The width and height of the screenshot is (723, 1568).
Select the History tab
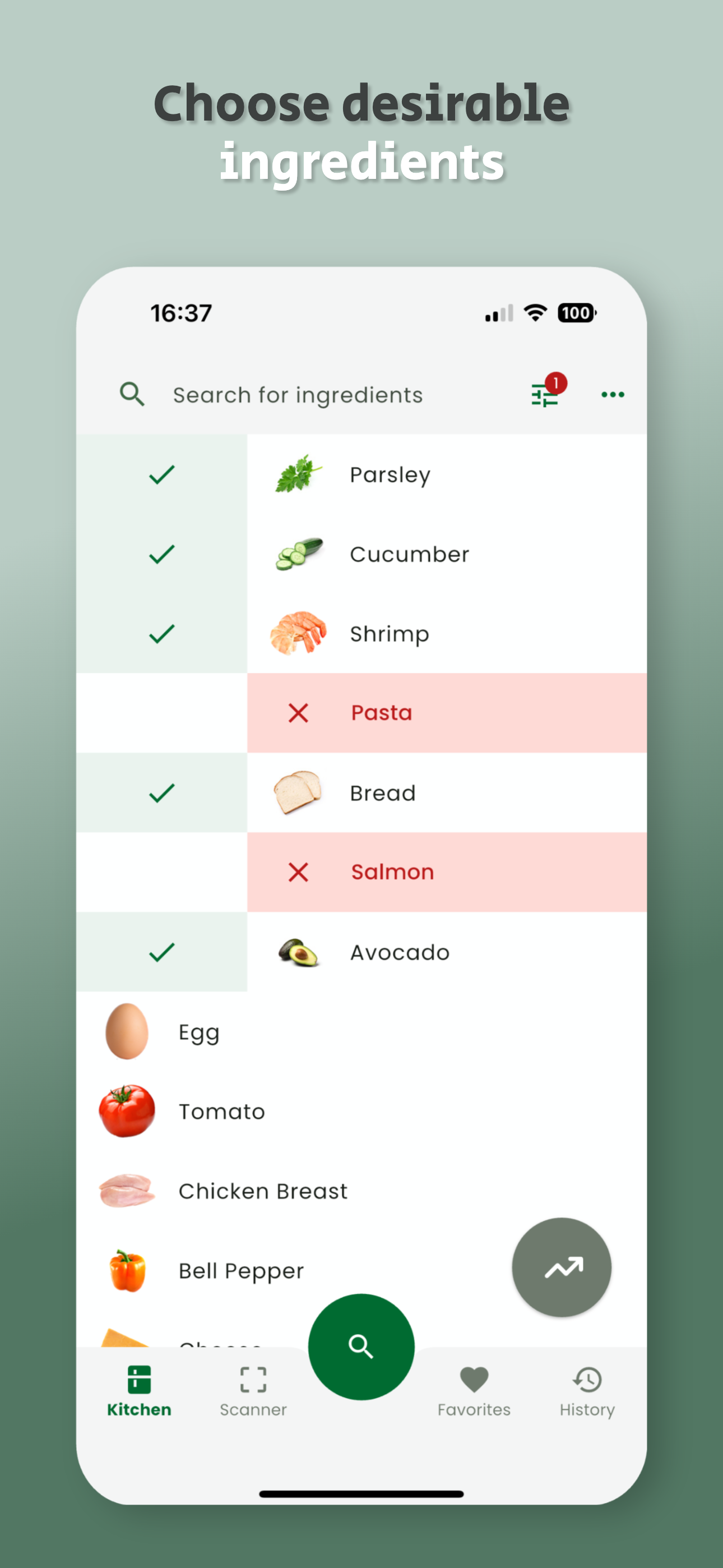pyautogui.click(x=587, y=1394)
